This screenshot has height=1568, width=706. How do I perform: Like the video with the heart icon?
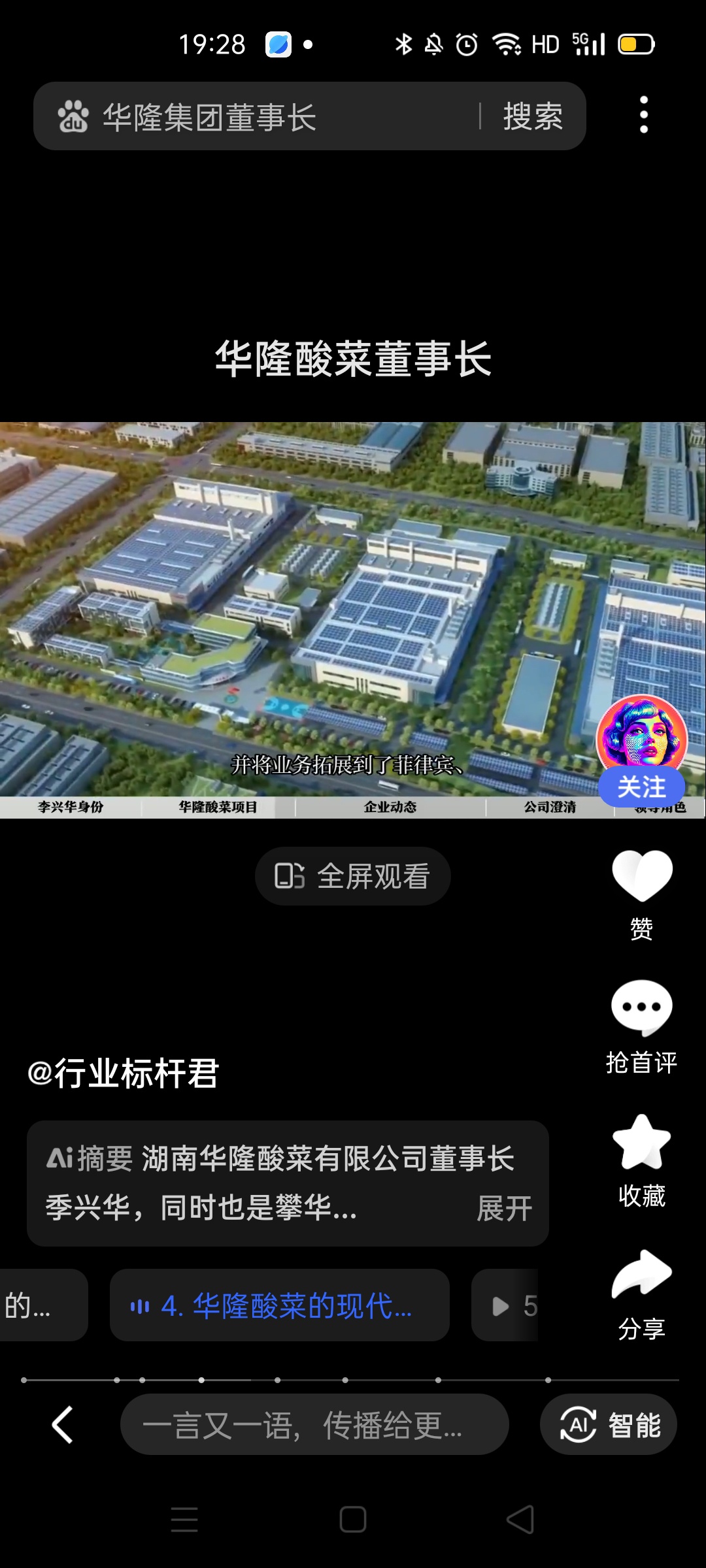[642, 877]
